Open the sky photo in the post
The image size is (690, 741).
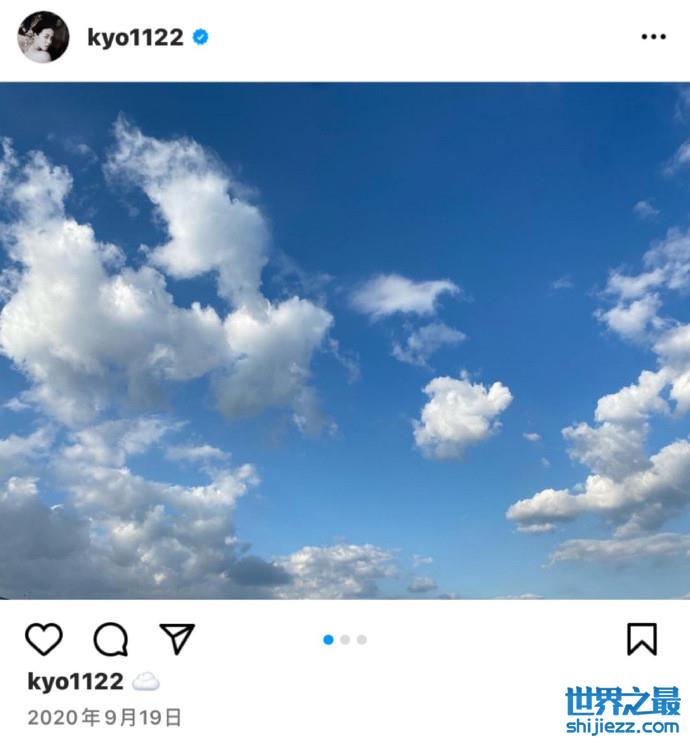point(345,340)
